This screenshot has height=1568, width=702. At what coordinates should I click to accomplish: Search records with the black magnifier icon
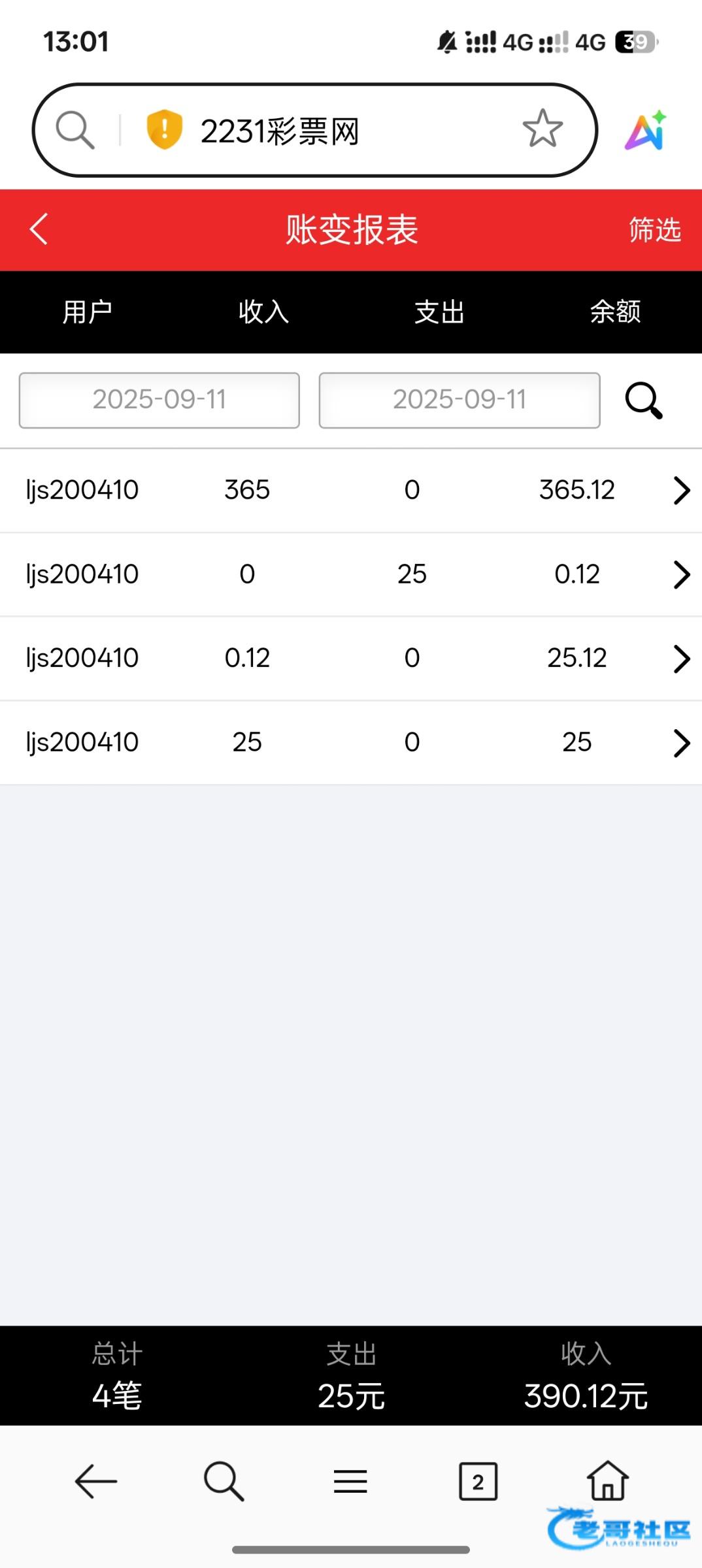[x=644, y=400]
